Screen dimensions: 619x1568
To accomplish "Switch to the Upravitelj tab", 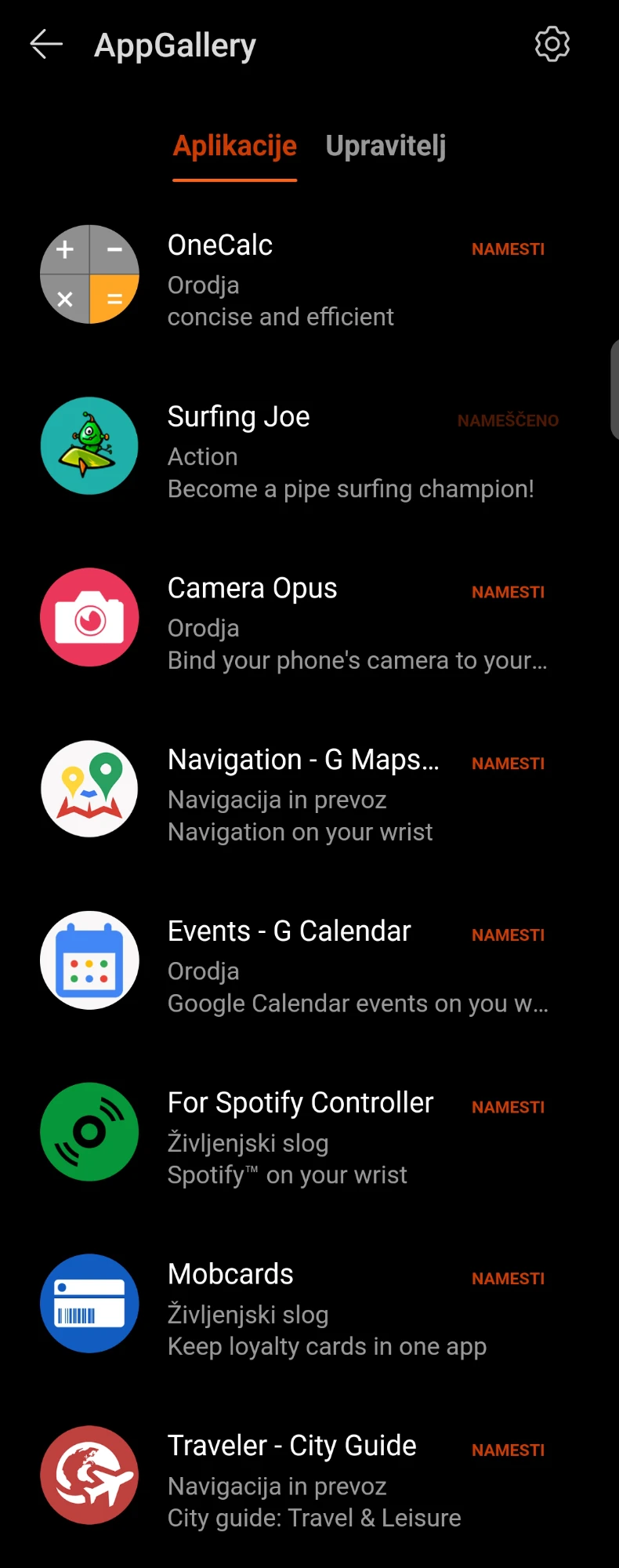I will tap(386, 147).
